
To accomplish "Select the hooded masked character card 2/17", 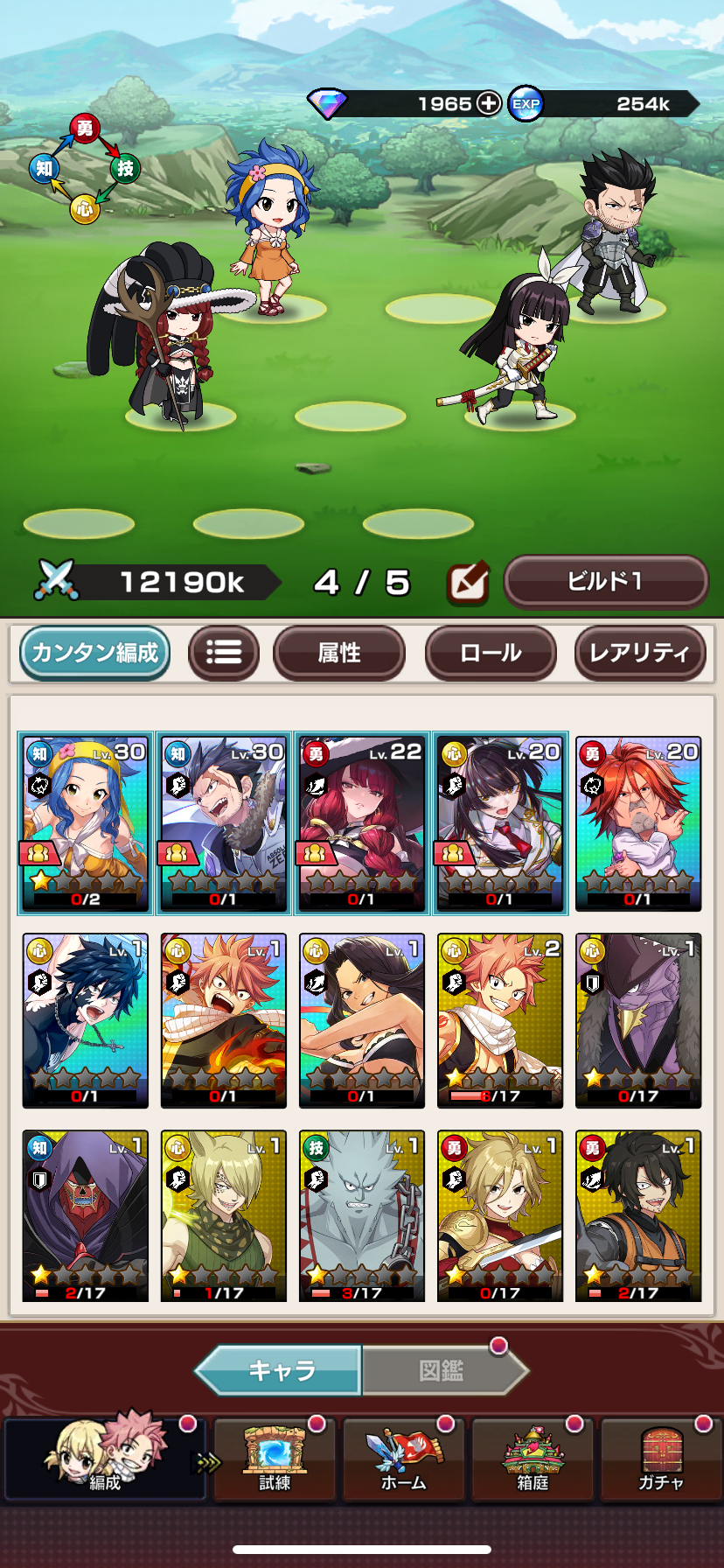I will pyautogui.click(x=86, y=1216).
